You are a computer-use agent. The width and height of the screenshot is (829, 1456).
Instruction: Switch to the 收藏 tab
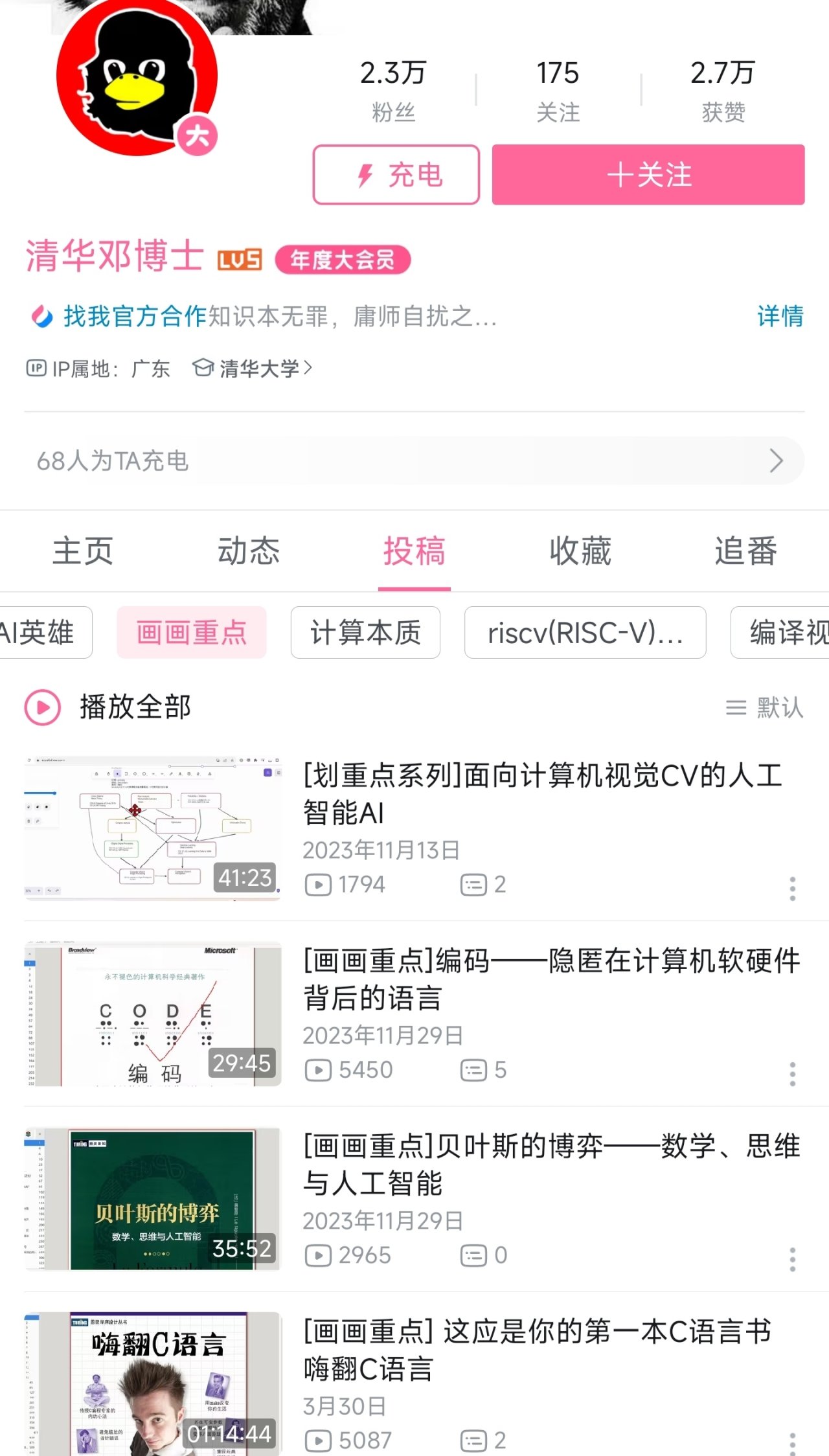(580, 551)
